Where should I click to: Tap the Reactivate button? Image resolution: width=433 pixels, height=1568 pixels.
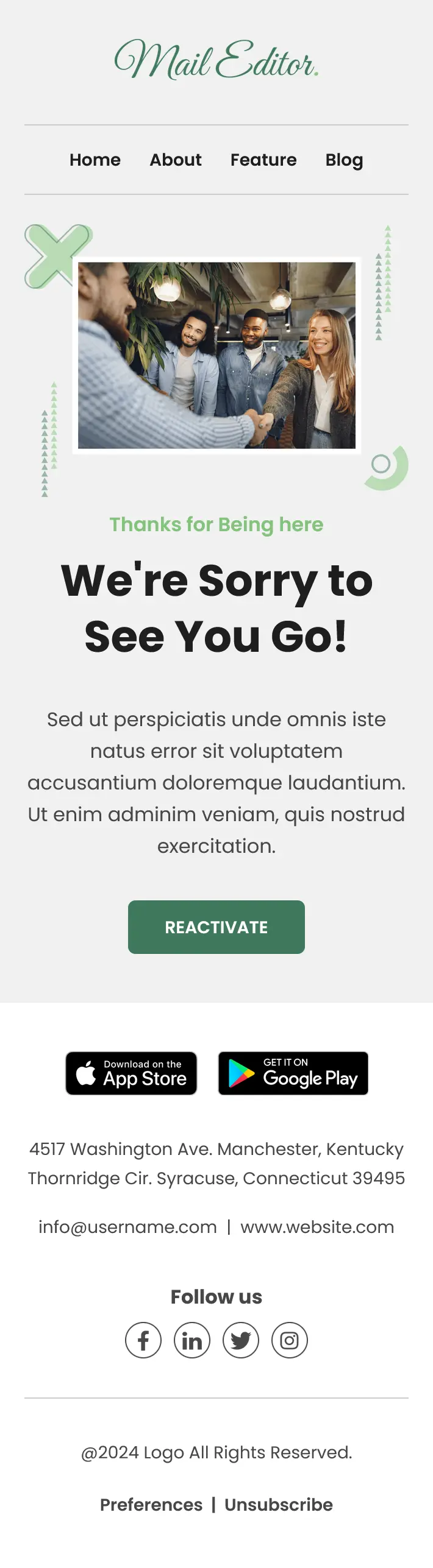tap(216, 927)
